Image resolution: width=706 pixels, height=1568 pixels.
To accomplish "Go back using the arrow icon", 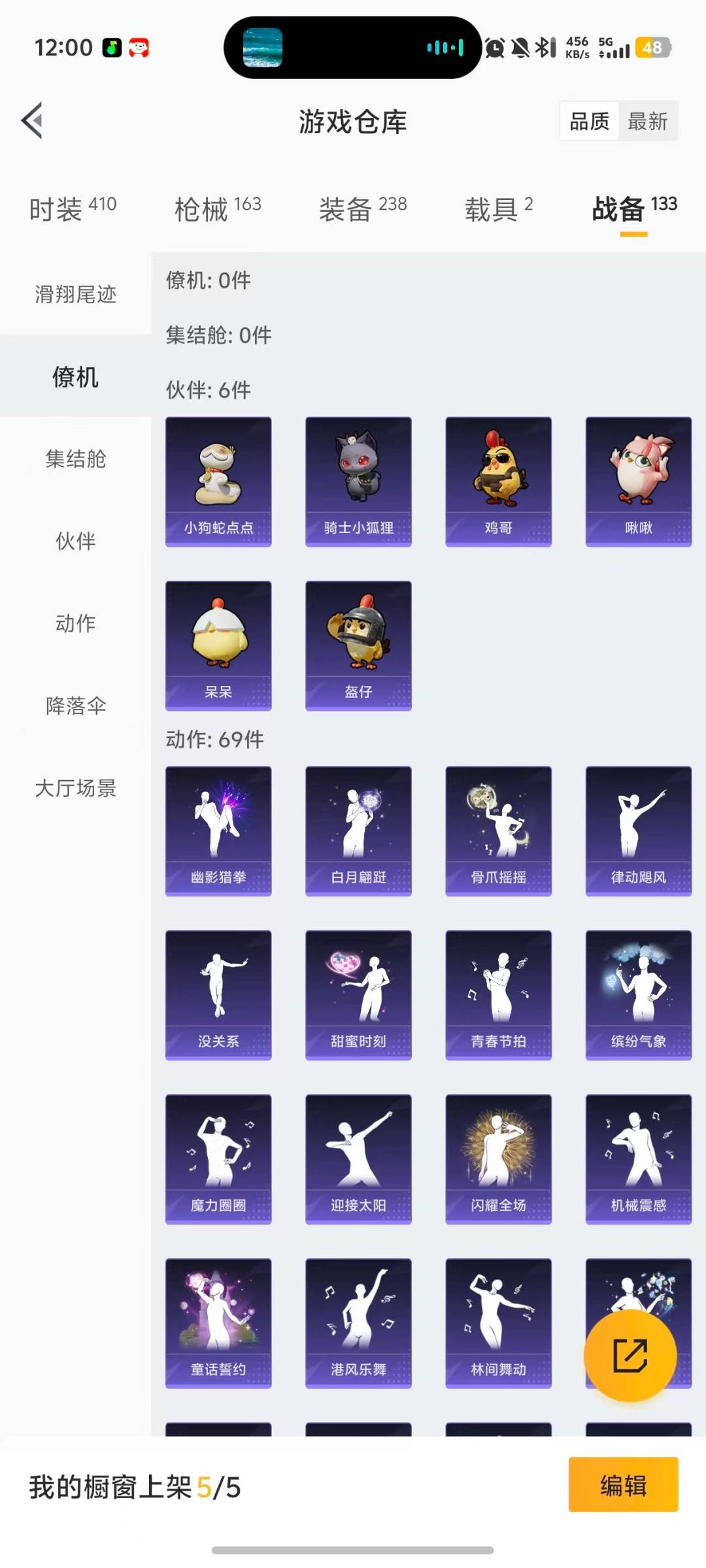I will (x=33, y=121).
